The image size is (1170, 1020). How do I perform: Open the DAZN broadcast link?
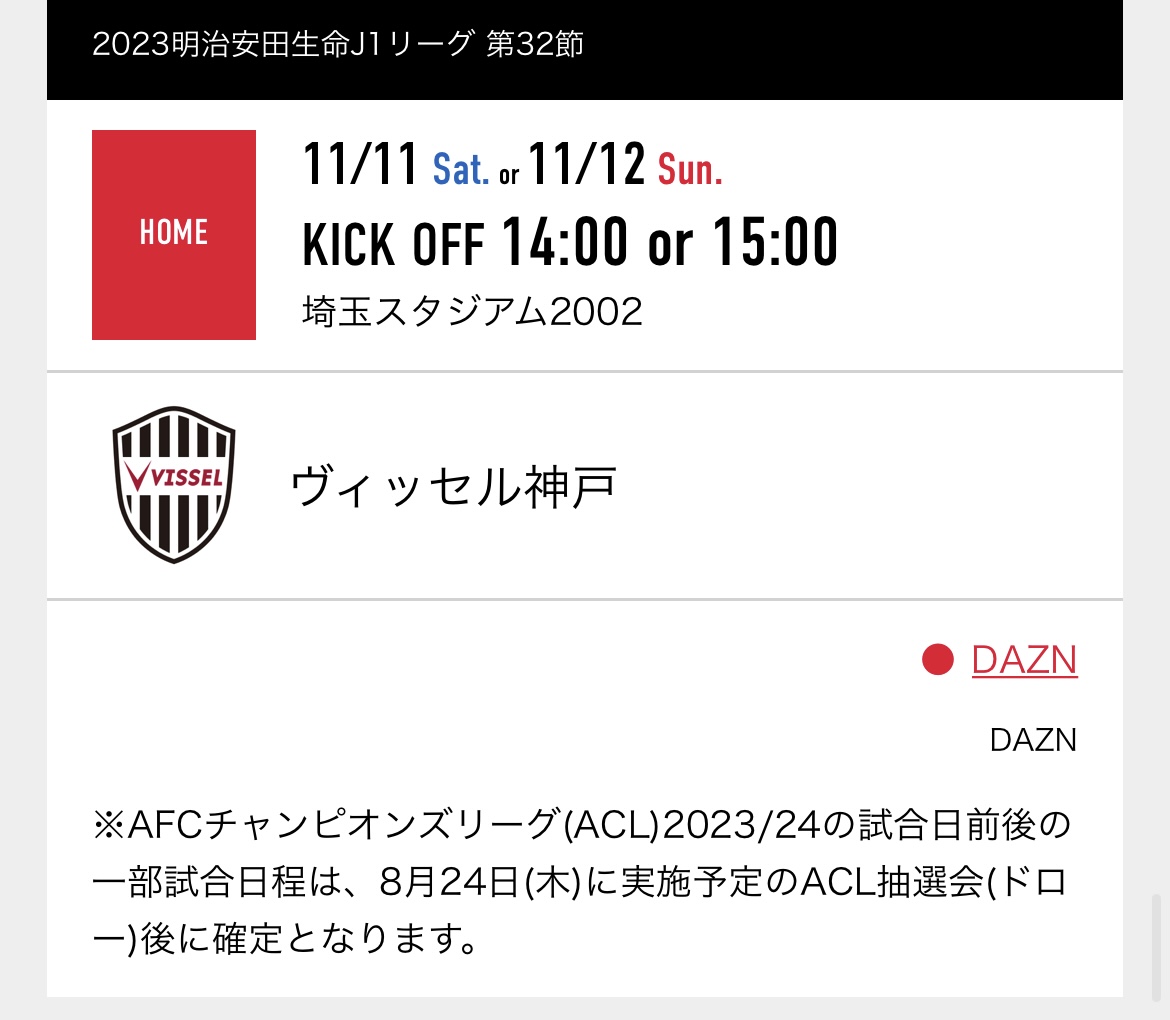click(x=1024, y=660)
